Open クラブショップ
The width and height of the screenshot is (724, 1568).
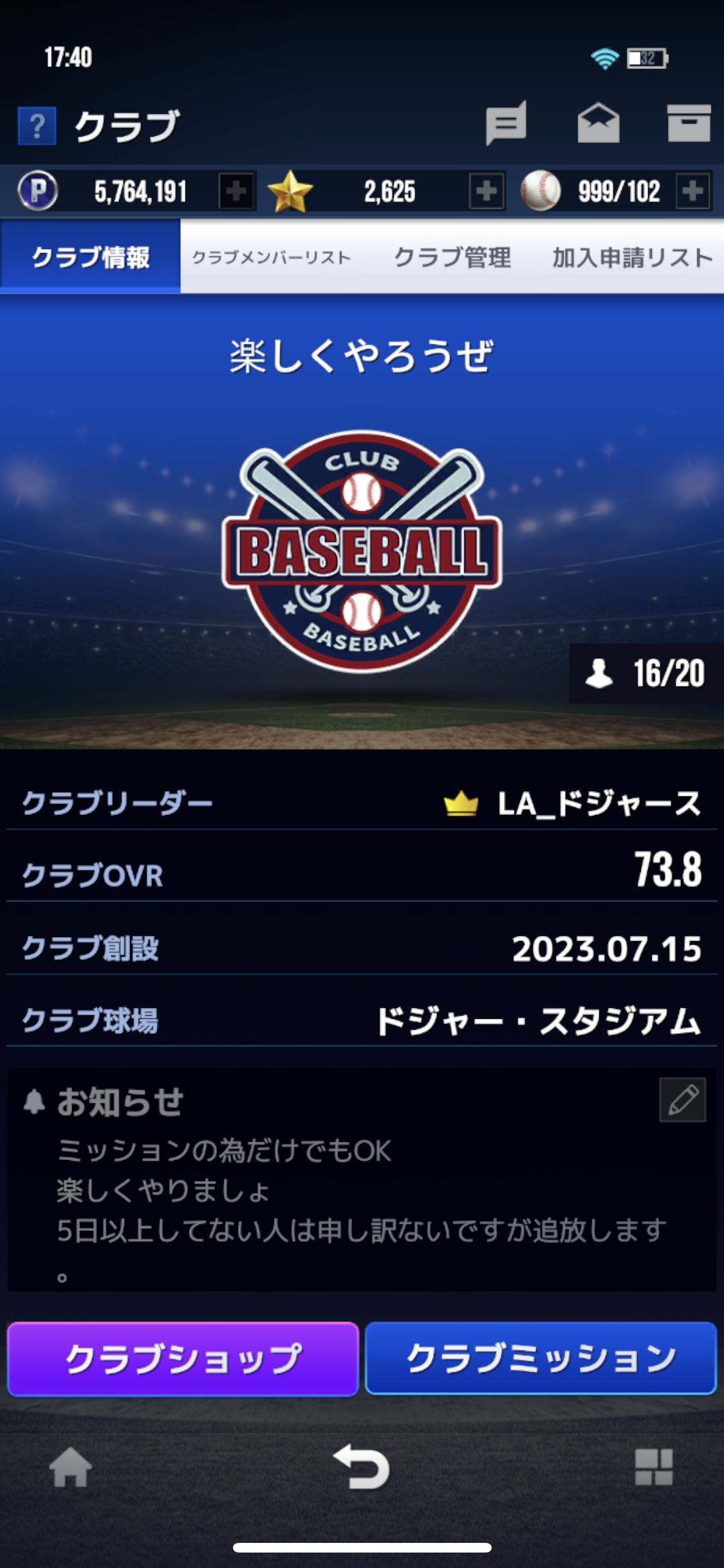coord(183,1359)
